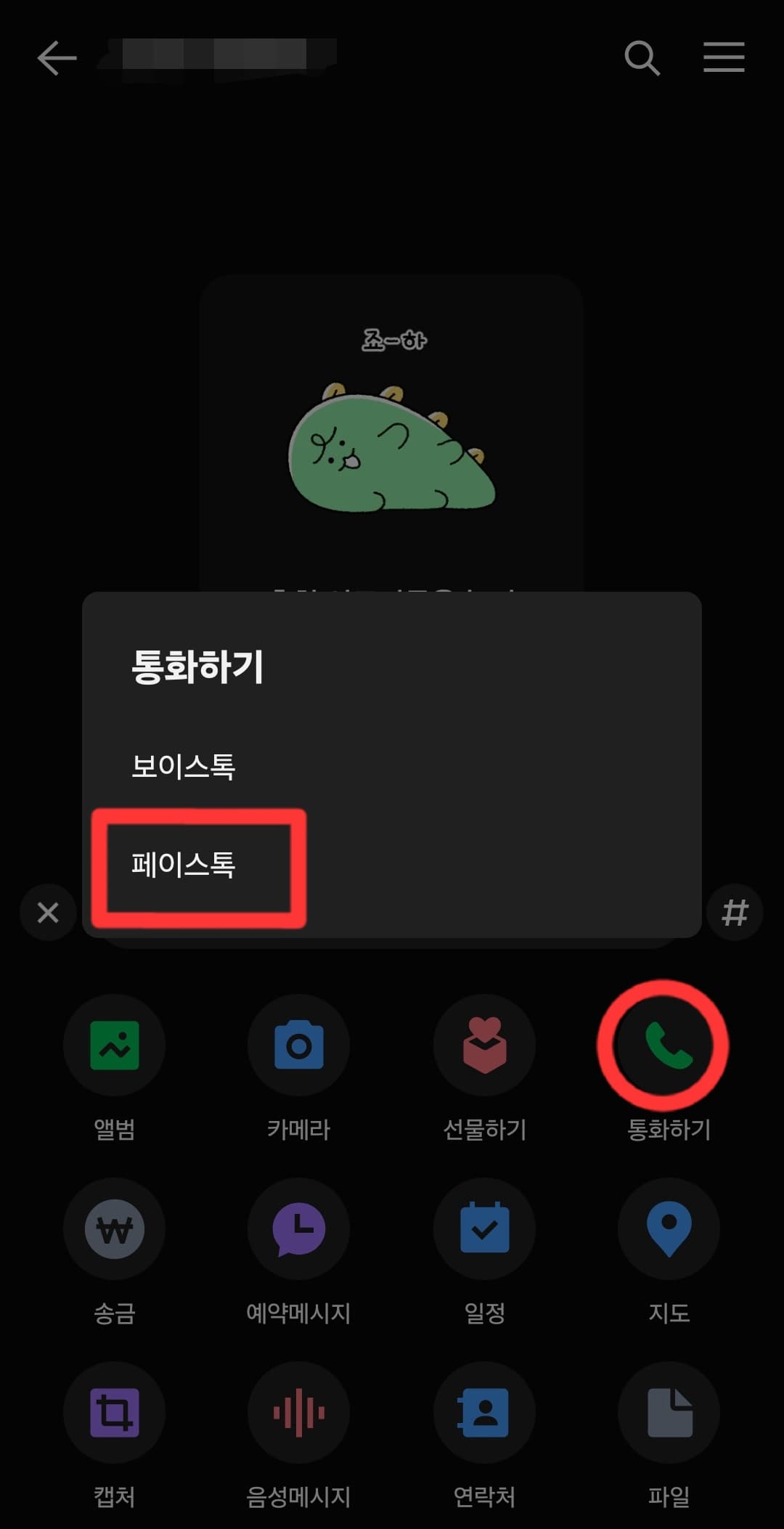Choose 보이스톡 from the call menu
784x1529 pixels.
pos(184,766)
